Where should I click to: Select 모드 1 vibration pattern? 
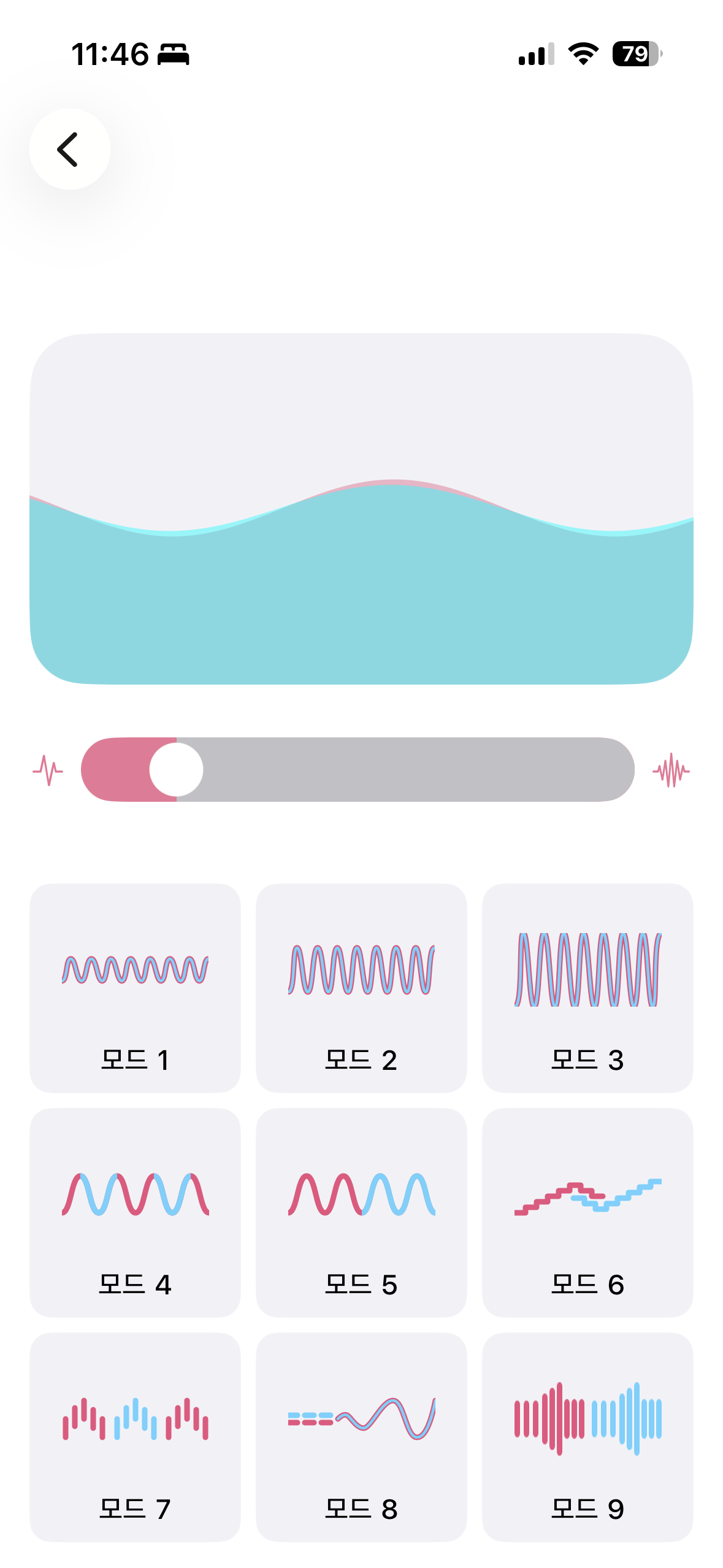point(135,988)
